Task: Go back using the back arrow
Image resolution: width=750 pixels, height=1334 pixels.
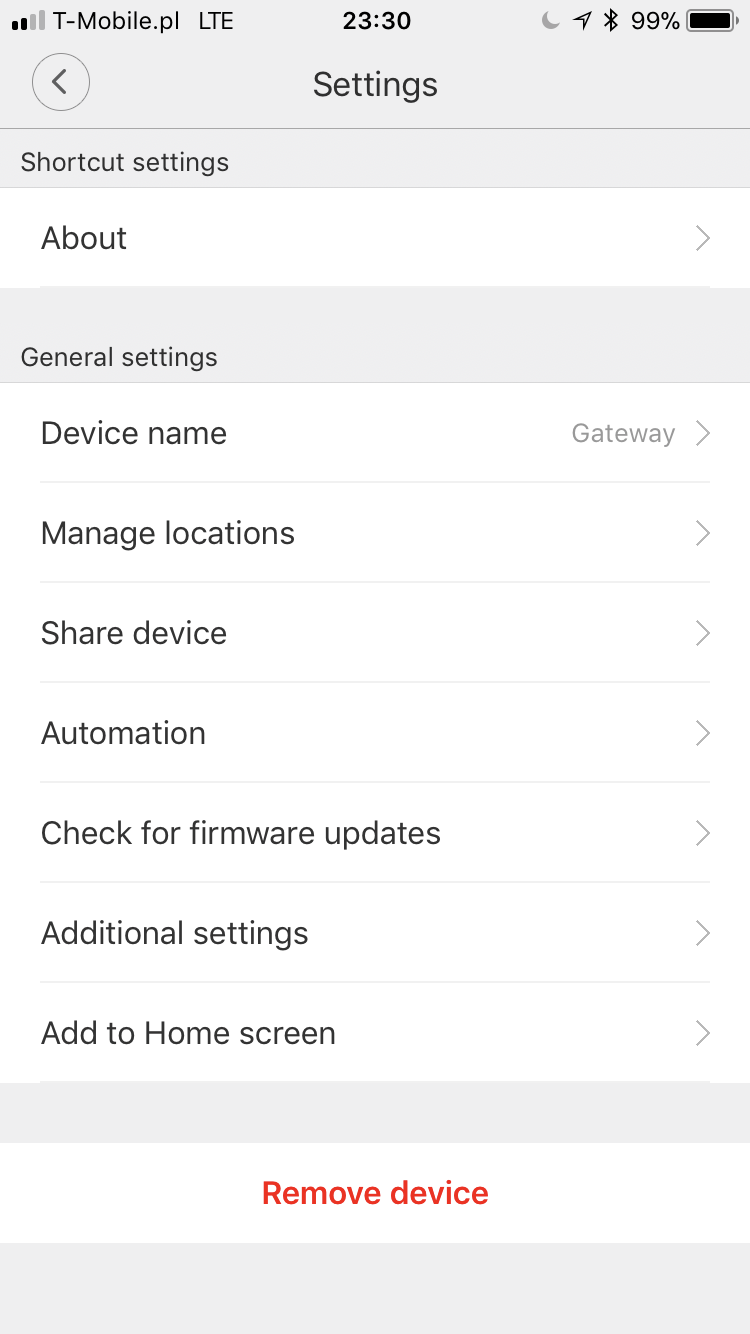Action: [61, 82]
